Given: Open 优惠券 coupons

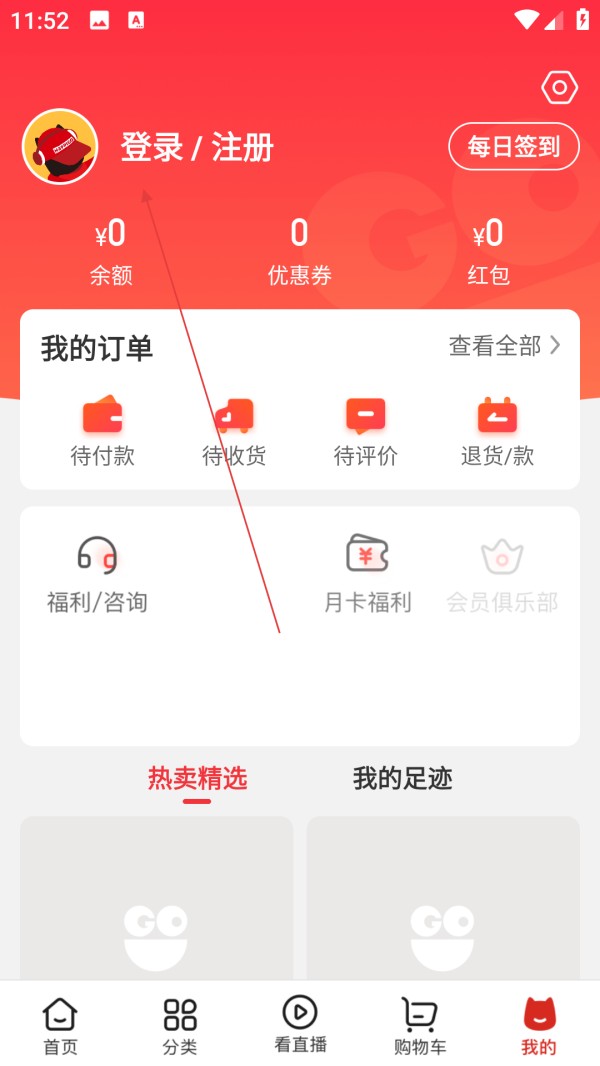Looking at the screenshot, I should [299, 253].
